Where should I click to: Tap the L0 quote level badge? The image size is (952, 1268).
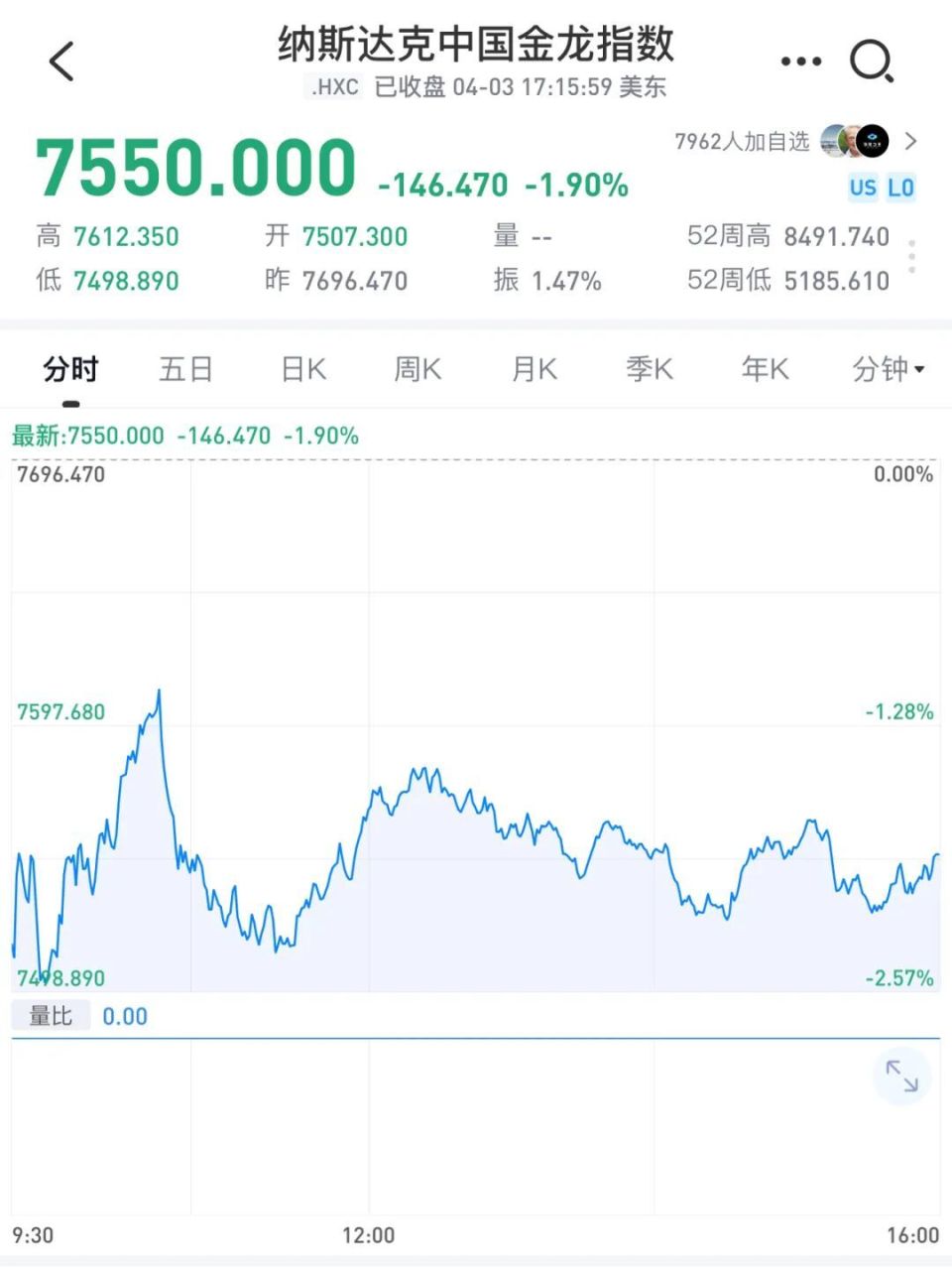pos(900,188)
